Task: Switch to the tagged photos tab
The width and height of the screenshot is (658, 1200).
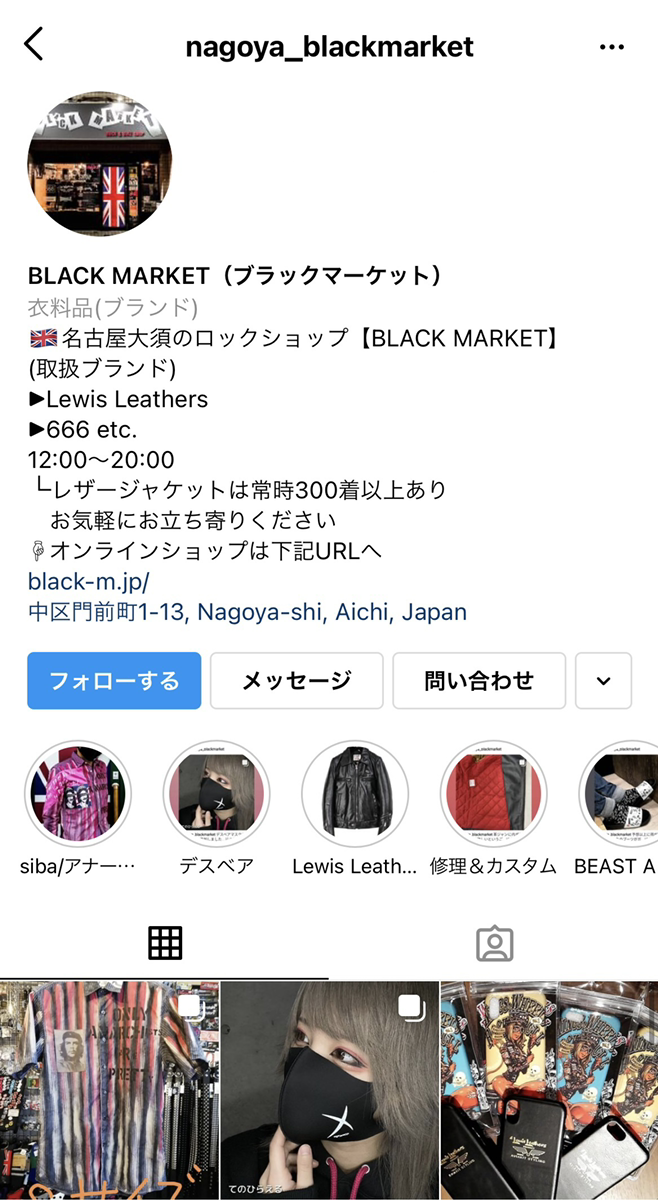Action: click(494, 943)
